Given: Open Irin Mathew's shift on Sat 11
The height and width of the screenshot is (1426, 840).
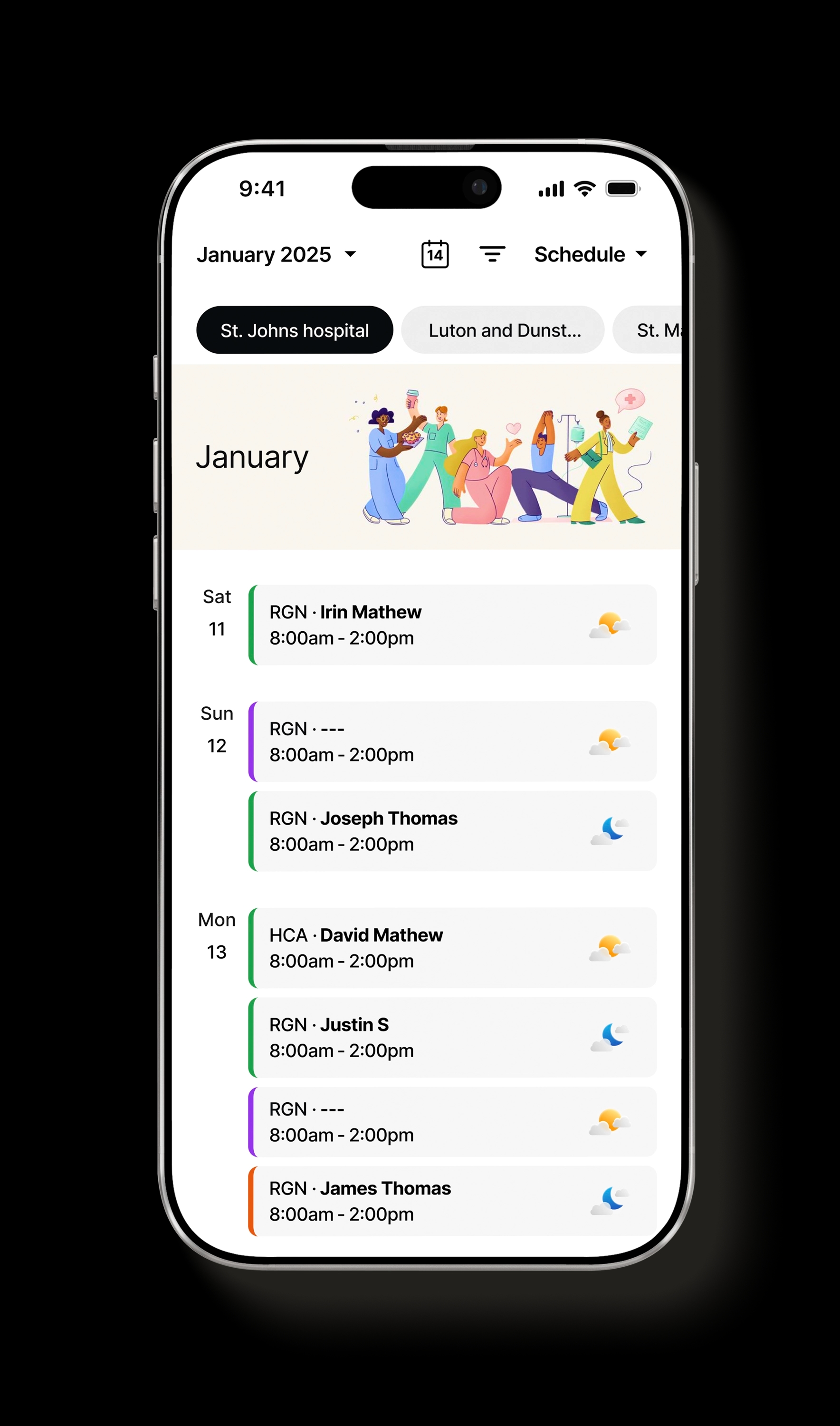Looking at the screenshot, I should [452, 625].
